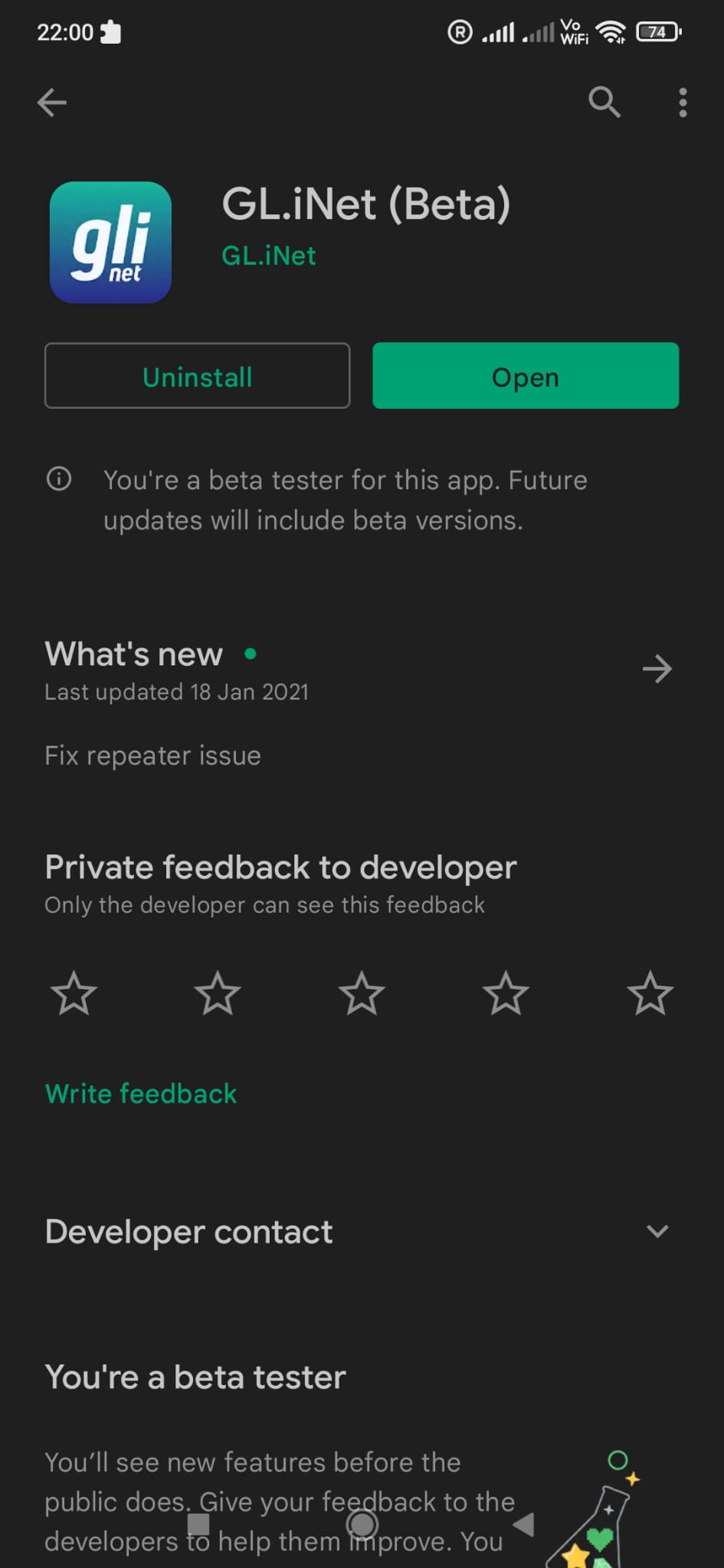Rate the app five stars

[x=650, y=994]
